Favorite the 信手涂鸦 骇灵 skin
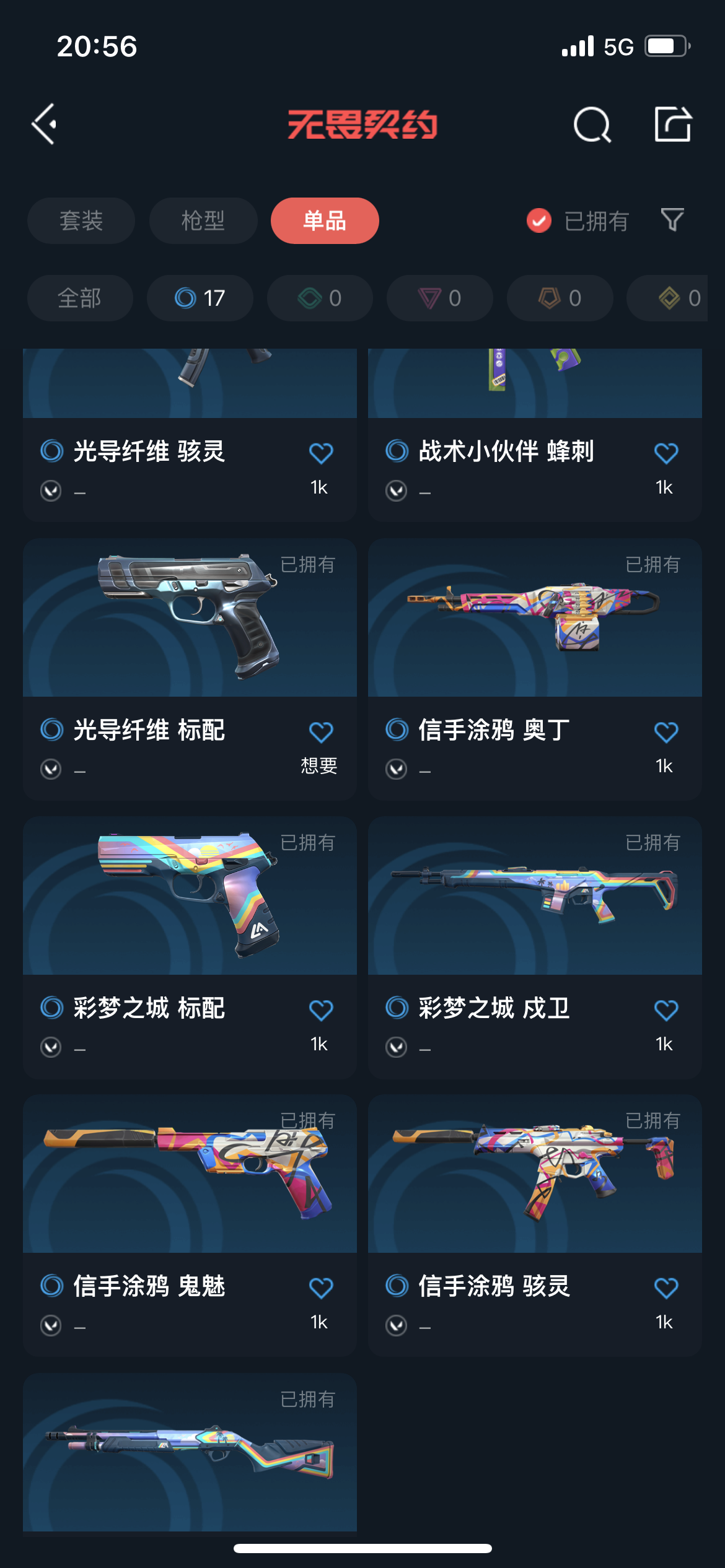725x1568 pixels. click(x=666, y=1288)
